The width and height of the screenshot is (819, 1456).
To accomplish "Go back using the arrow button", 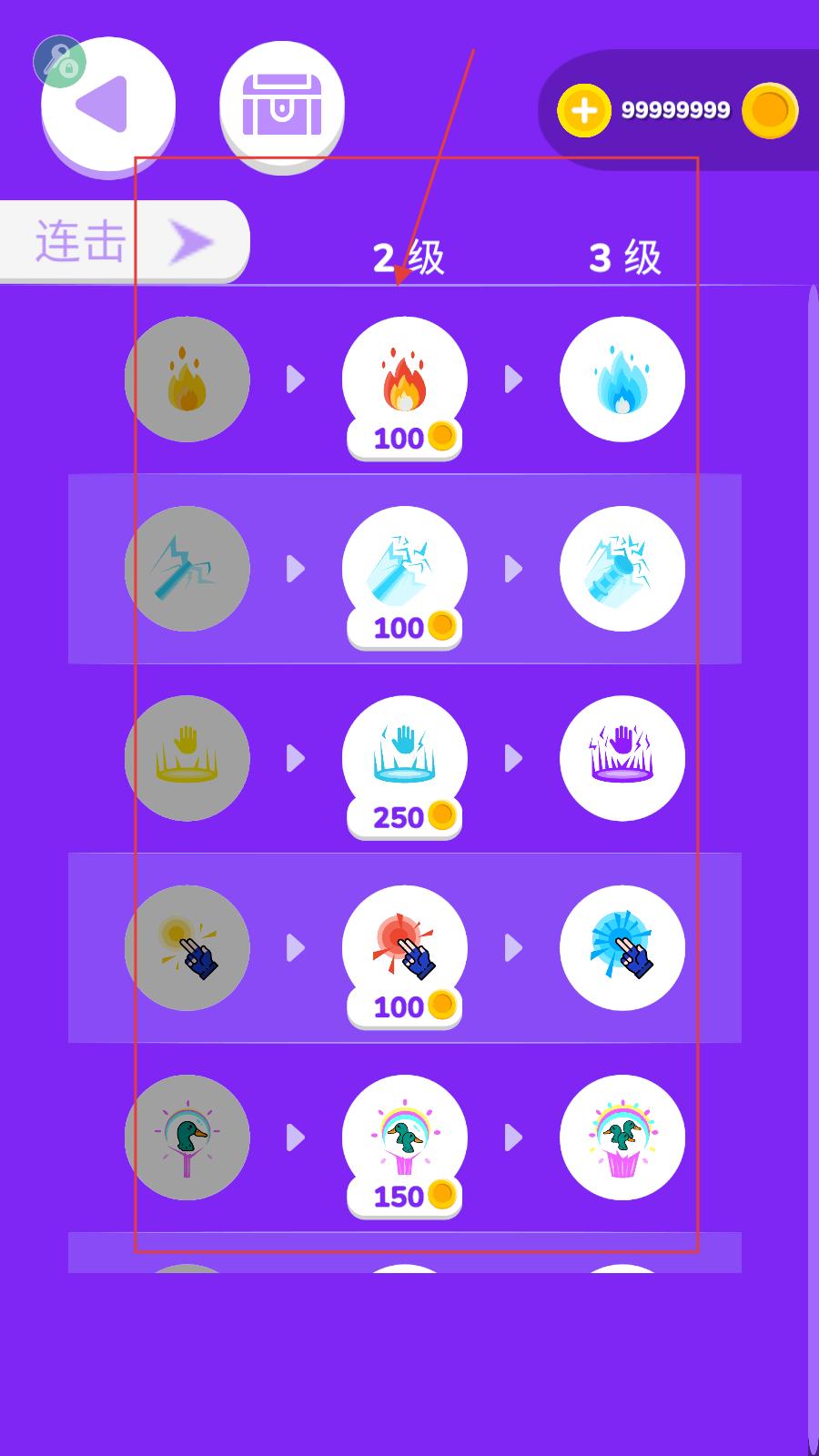I will pos(107,106).
